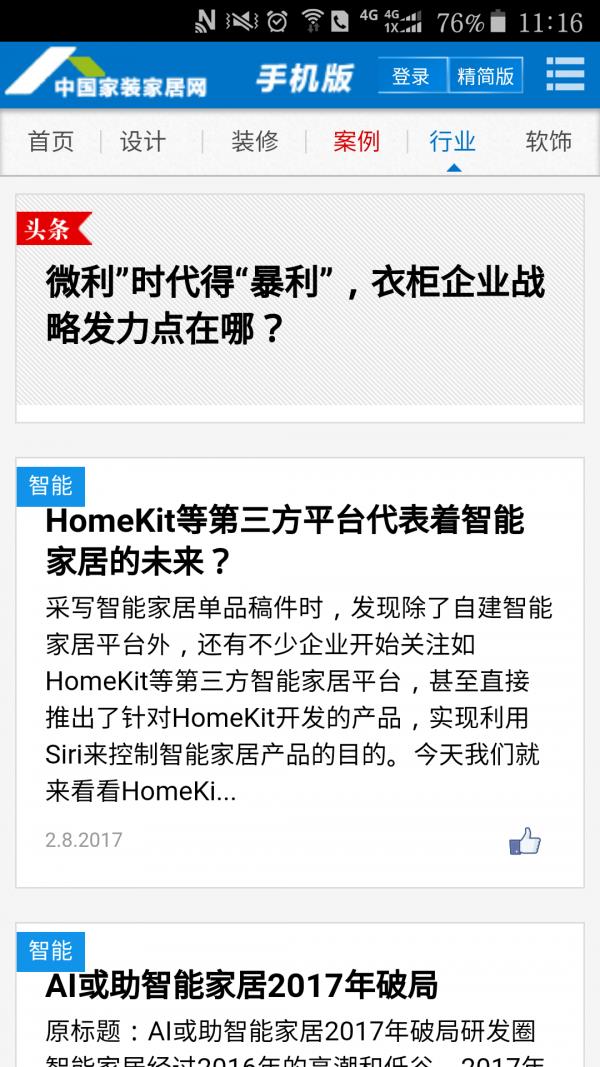Switch to the 设计 tab
600x1067 pixels.
coord(143,141)
